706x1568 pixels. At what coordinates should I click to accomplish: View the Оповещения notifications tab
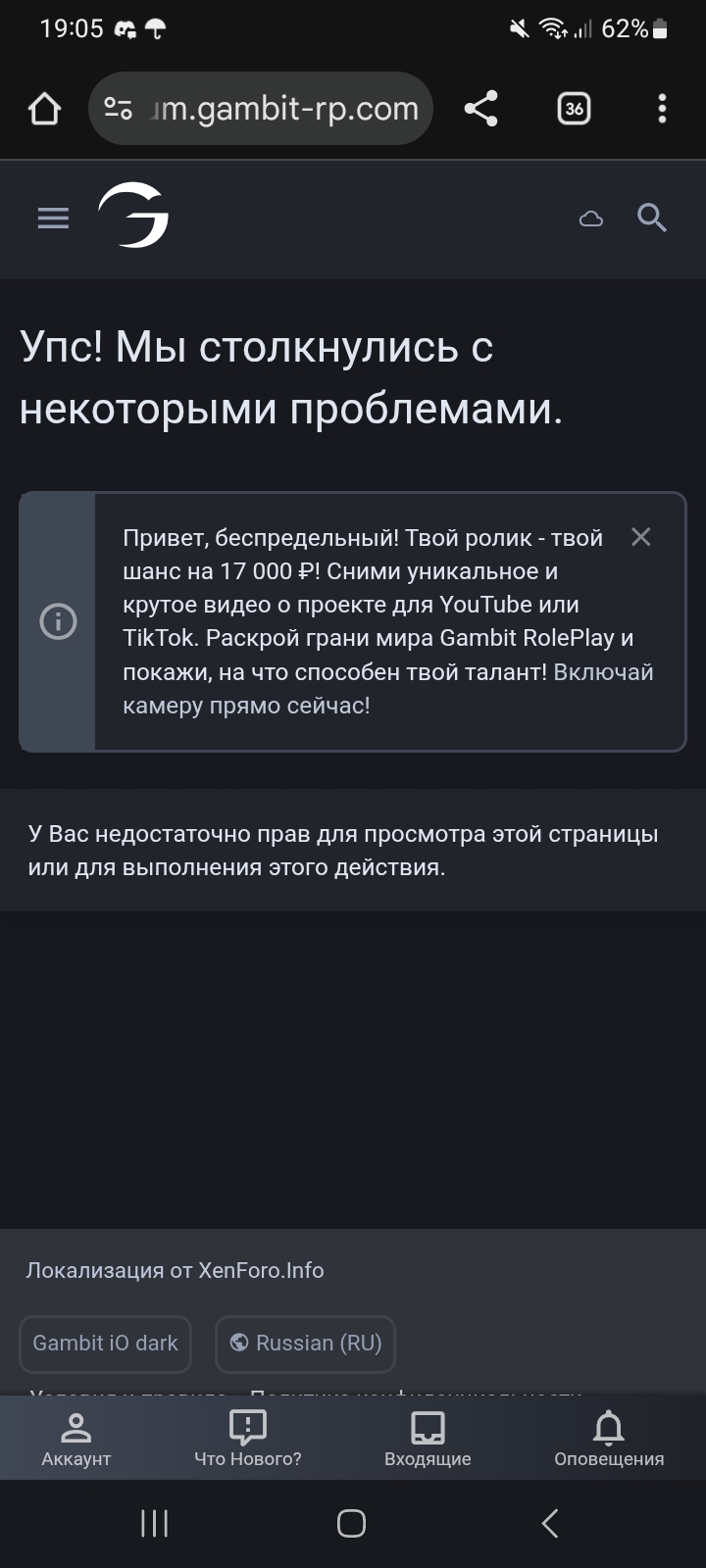pyautogui.click(x=609, y=1439)
